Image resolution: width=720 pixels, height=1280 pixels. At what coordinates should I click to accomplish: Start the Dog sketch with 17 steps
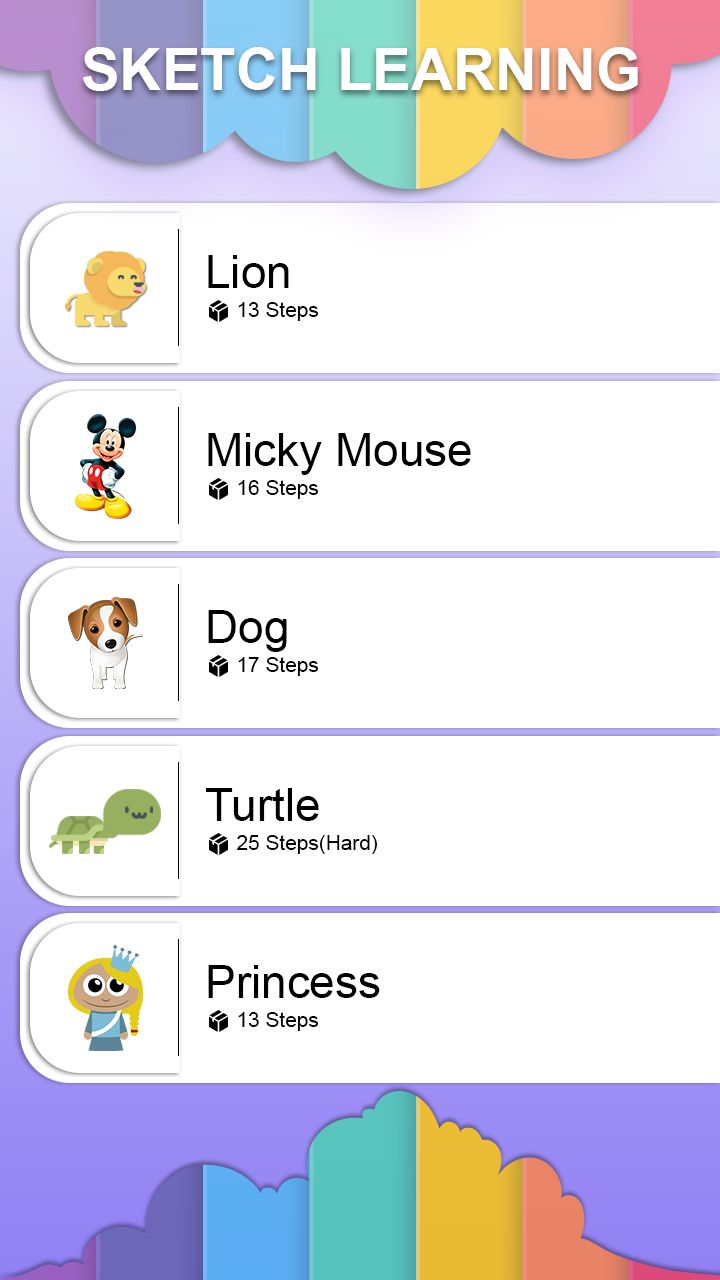tap(370, 643)
